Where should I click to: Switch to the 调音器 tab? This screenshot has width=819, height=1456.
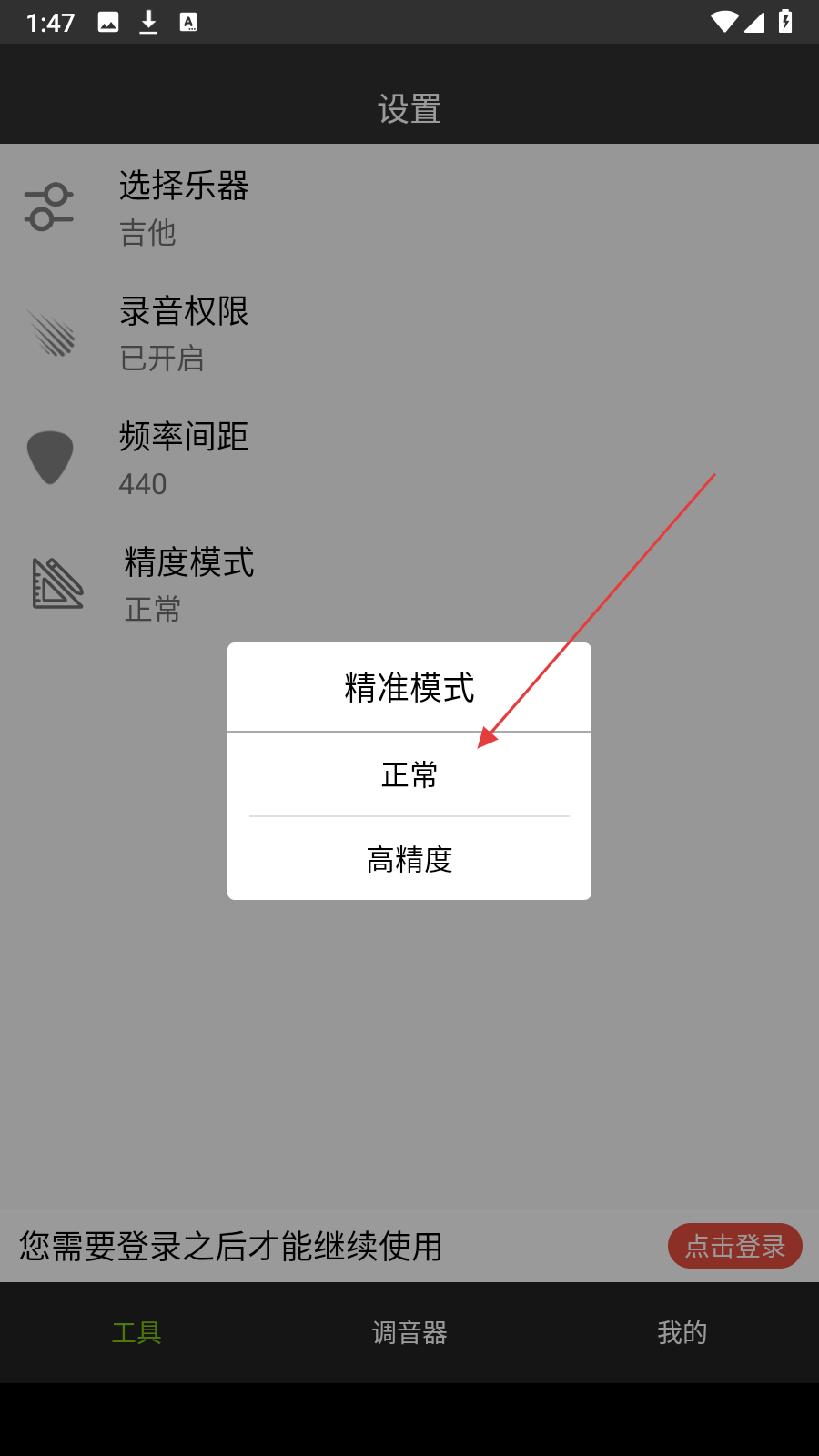pos(409,1332)
